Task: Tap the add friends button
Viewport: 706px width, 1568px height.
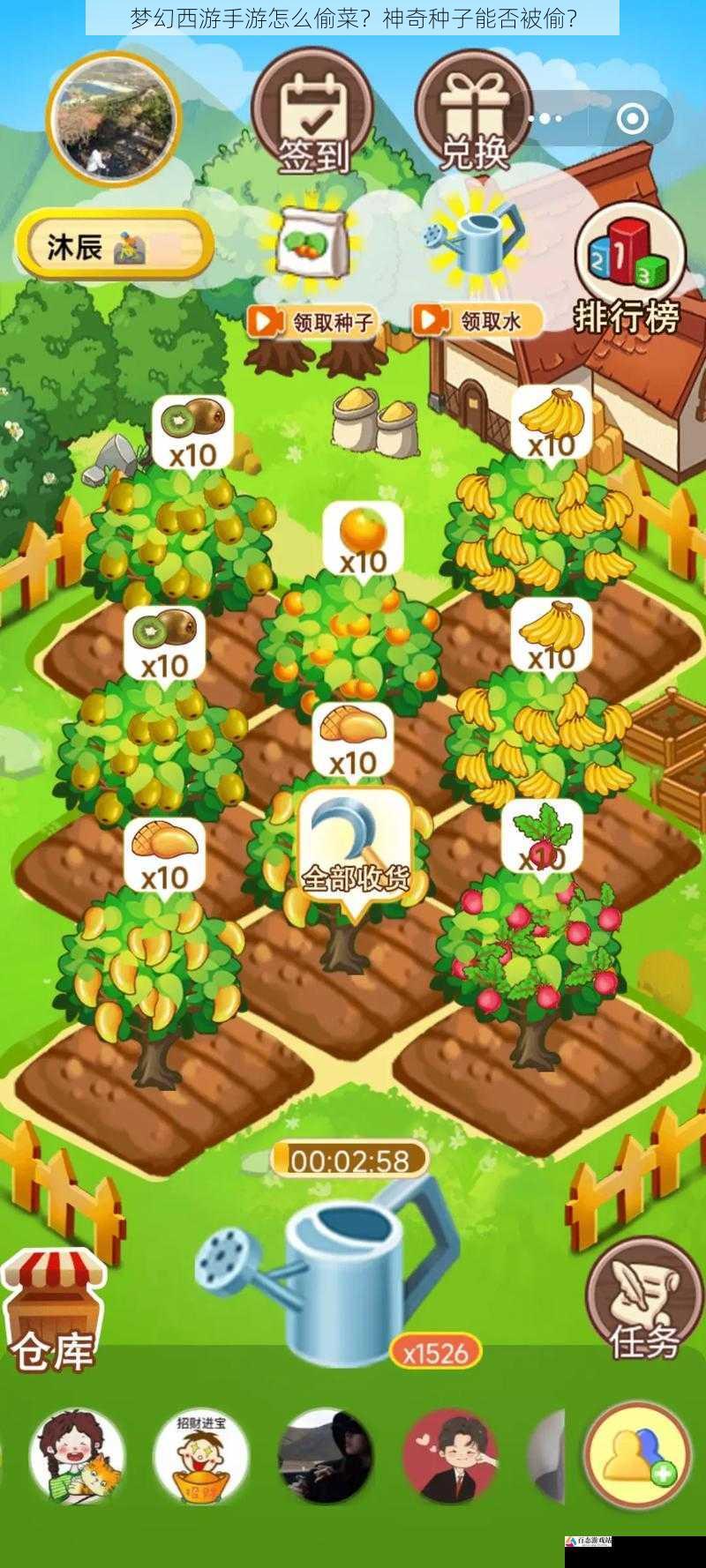Action: tap(637, 1455)
